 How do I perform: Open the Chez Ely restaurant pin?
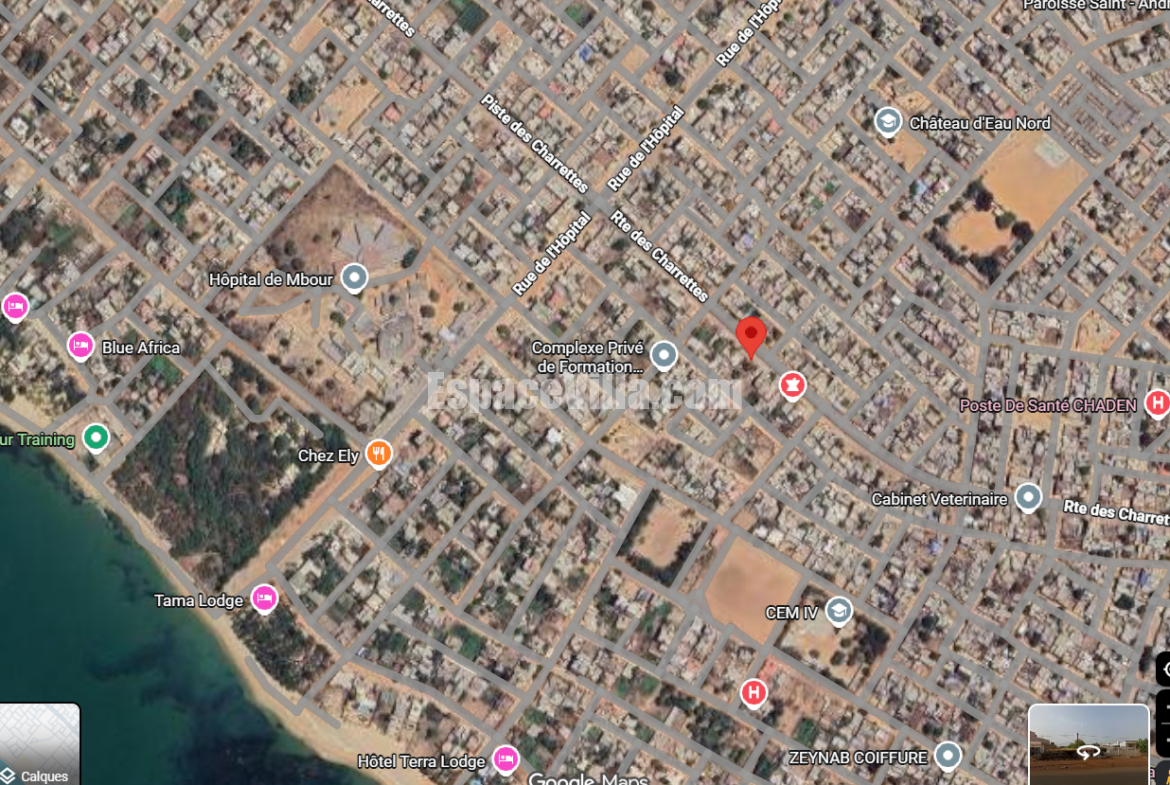pos(378,455)
